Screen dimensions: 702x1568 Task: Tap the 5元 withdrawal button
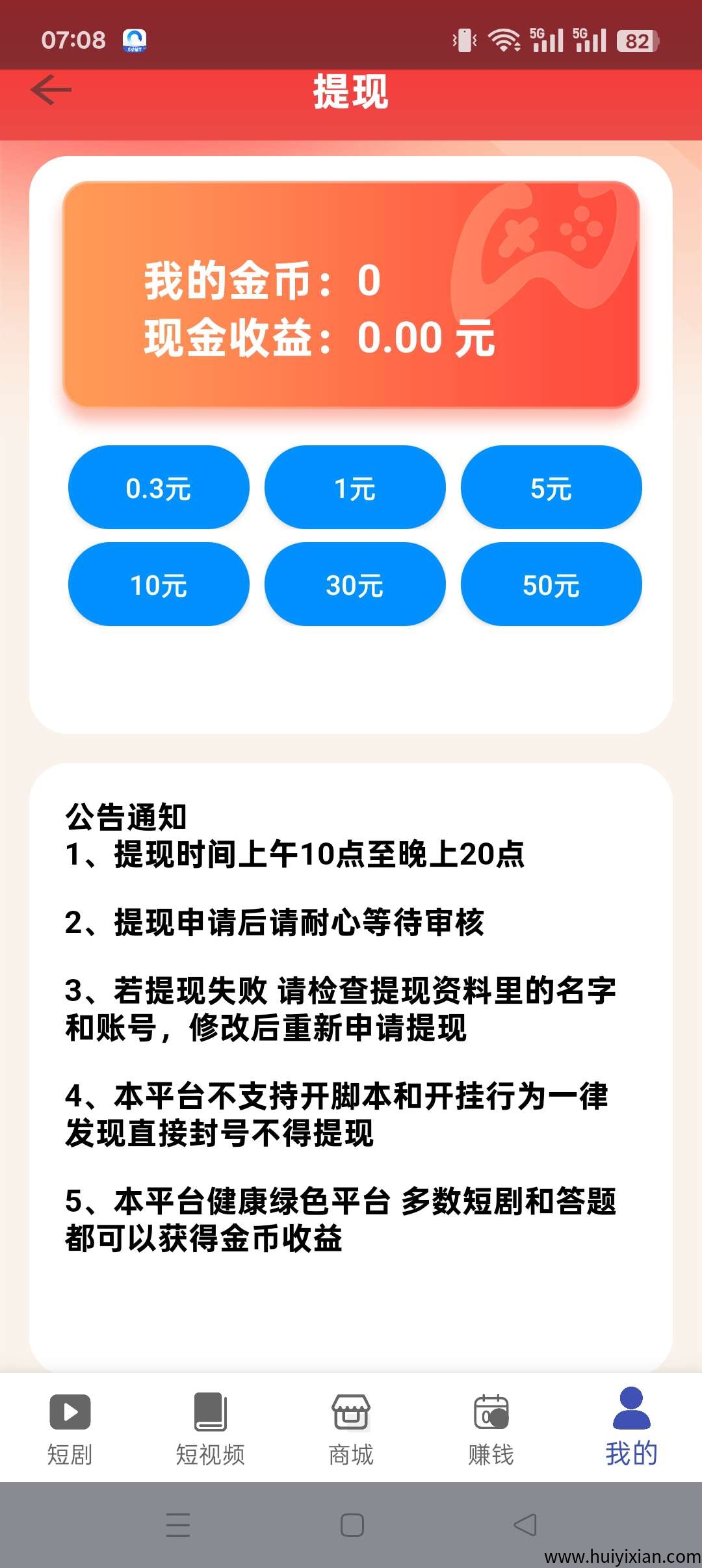pyautogui.click(x=551, y=488)
